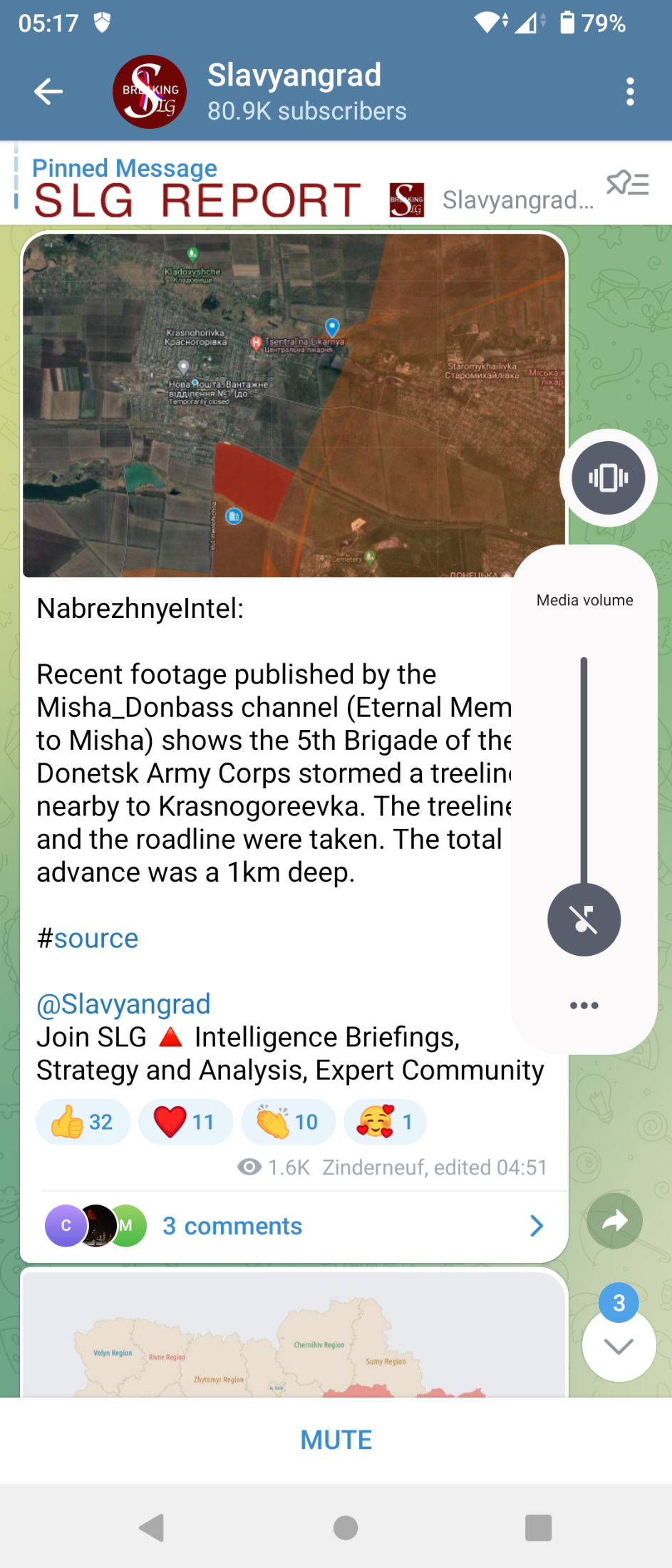Open the @Slavyangrad mention link
Image resolution: width=672 pixels, height=1568 pixels.
[x=123, y=1004]
